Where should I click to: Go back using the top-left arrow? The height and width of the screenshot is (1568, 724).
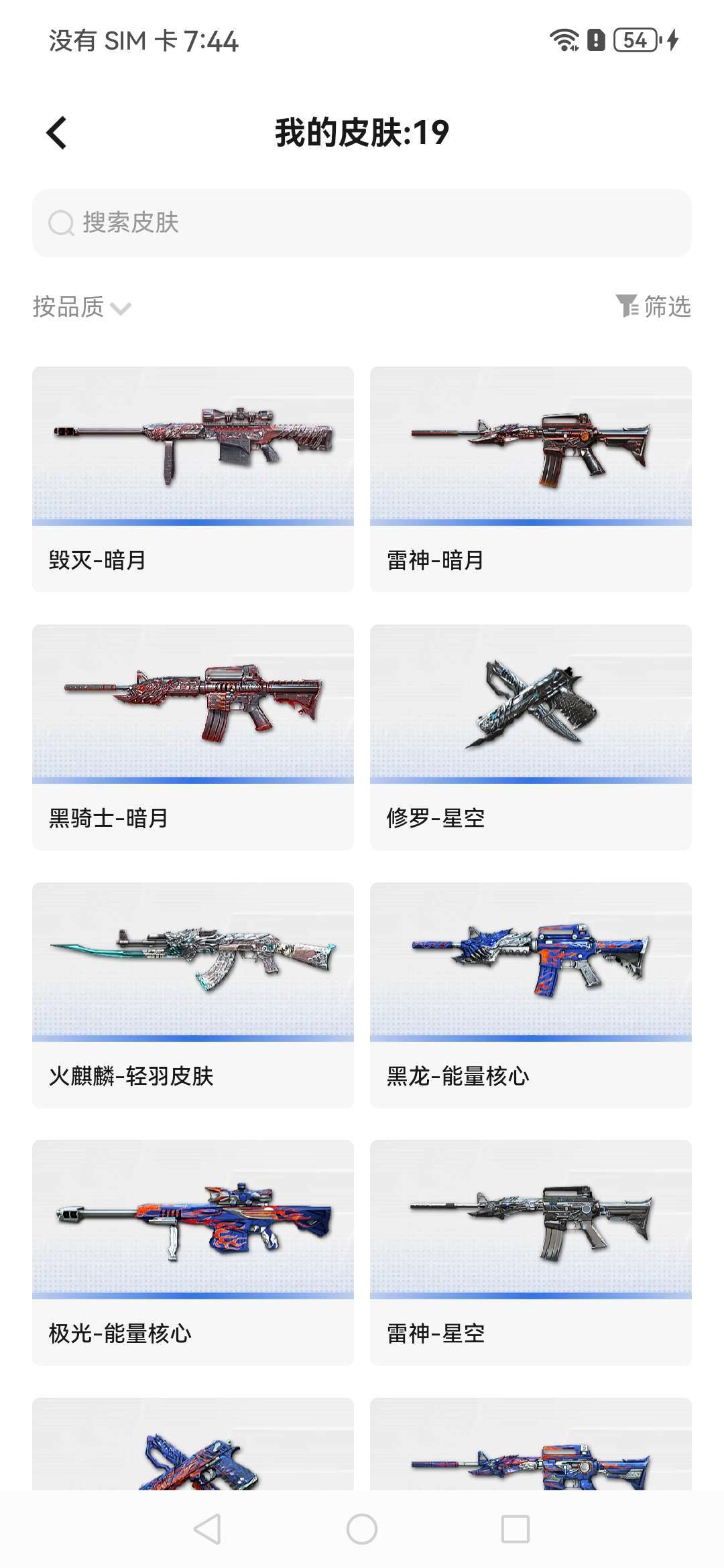tap(57, 133)
